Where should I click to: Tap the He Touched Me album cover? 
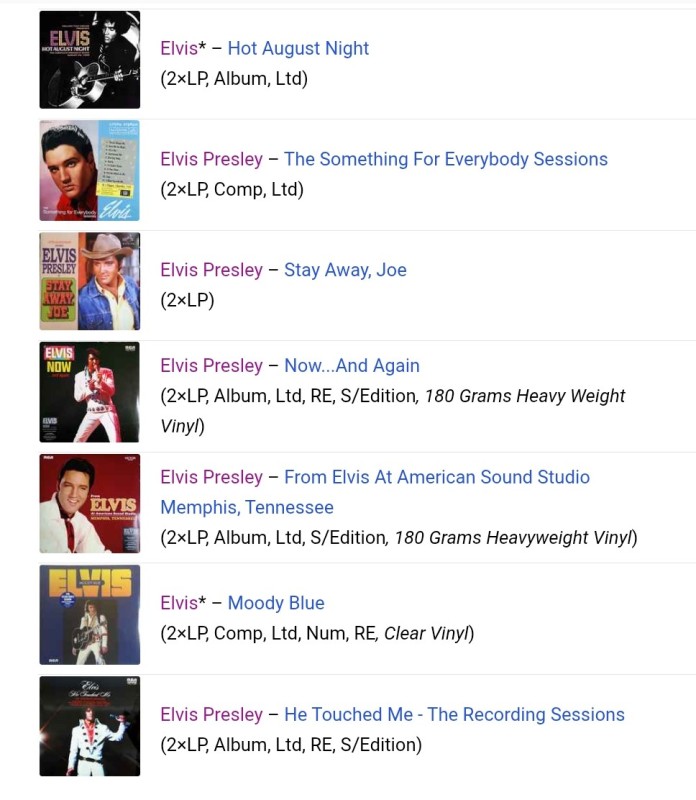(90, 726)
